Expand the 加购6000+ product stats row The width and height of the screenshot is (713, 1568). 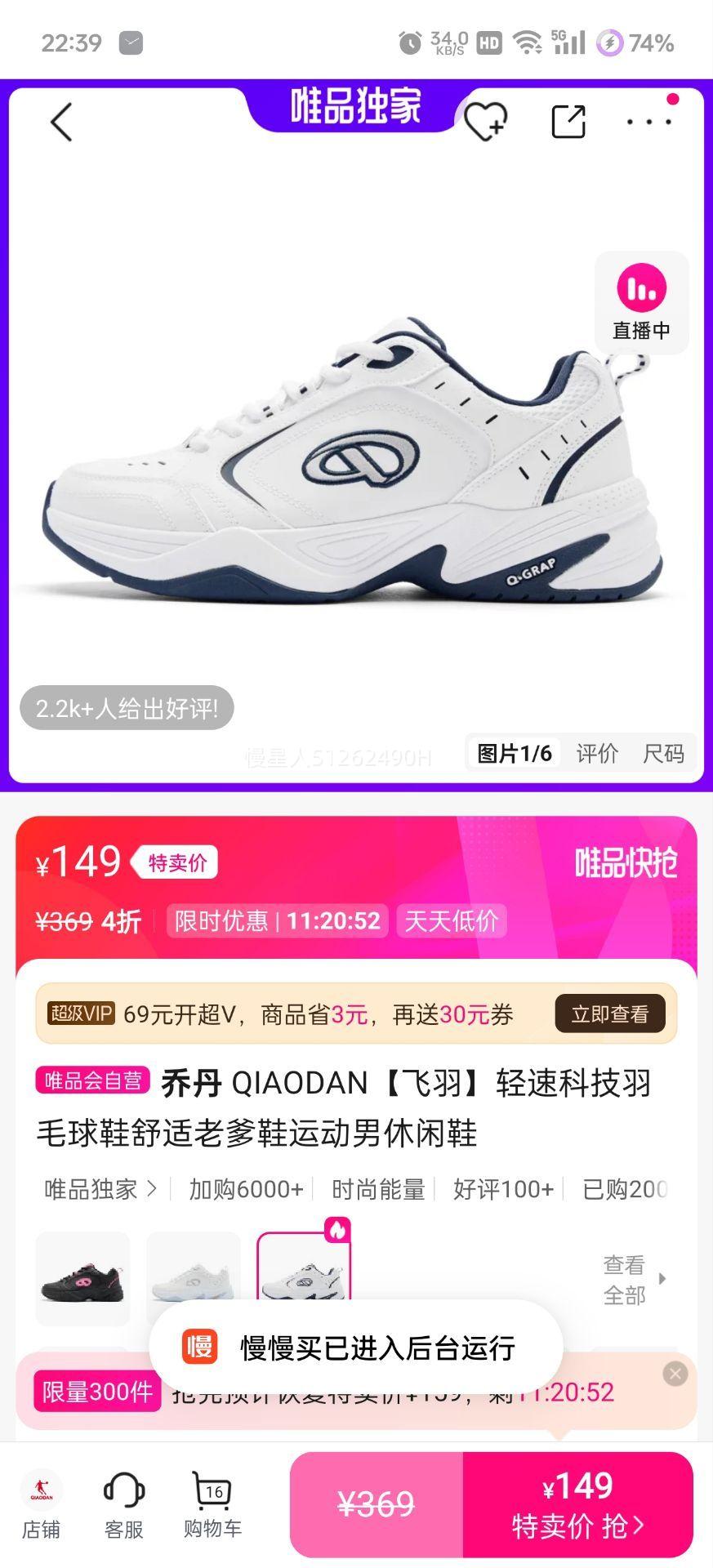tap(247, 1188)
